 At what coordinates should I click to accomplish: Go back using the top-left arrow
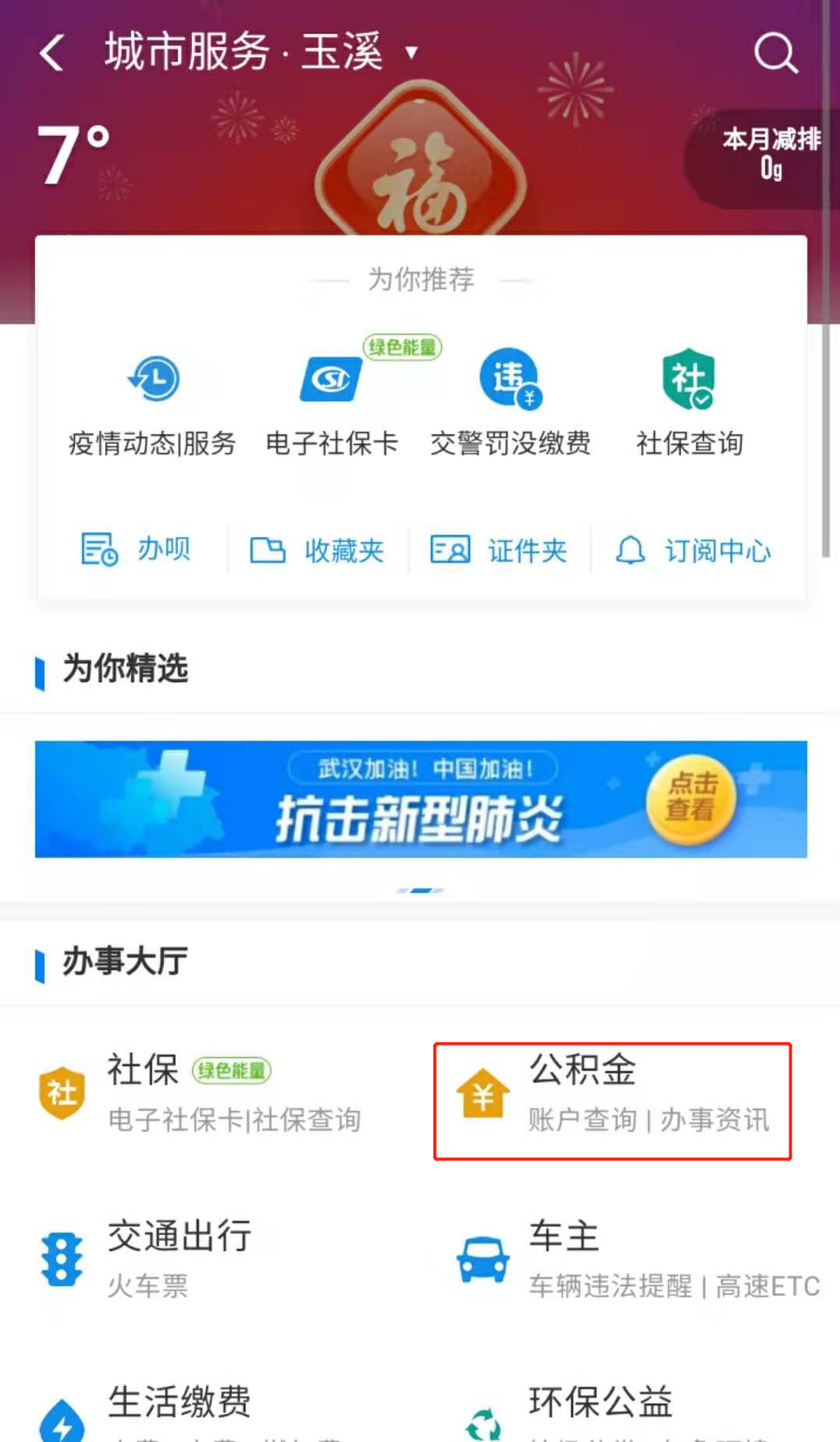click(51, 53)
